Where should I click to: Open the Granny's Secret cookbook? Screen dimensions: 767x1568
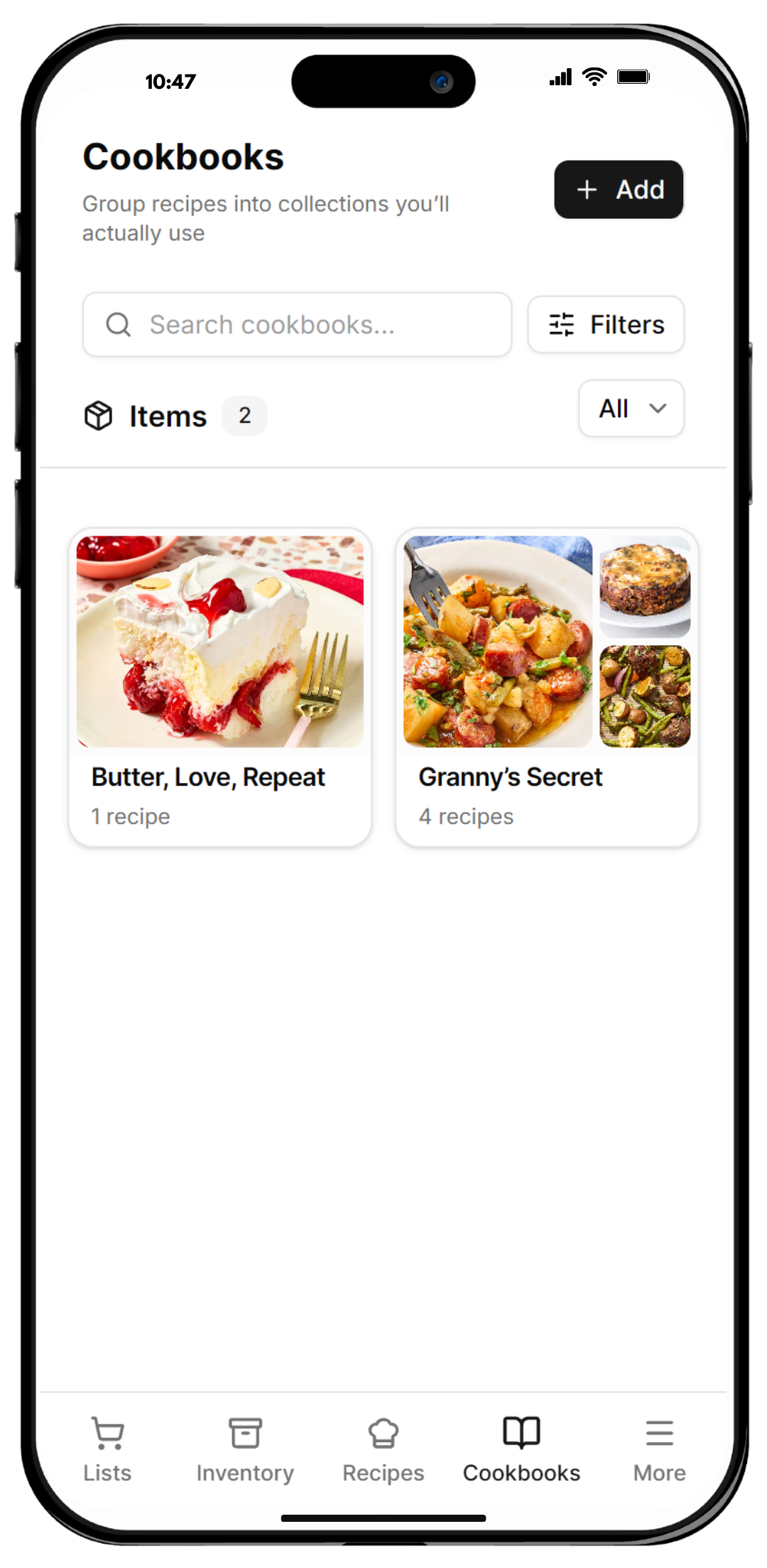547,682
